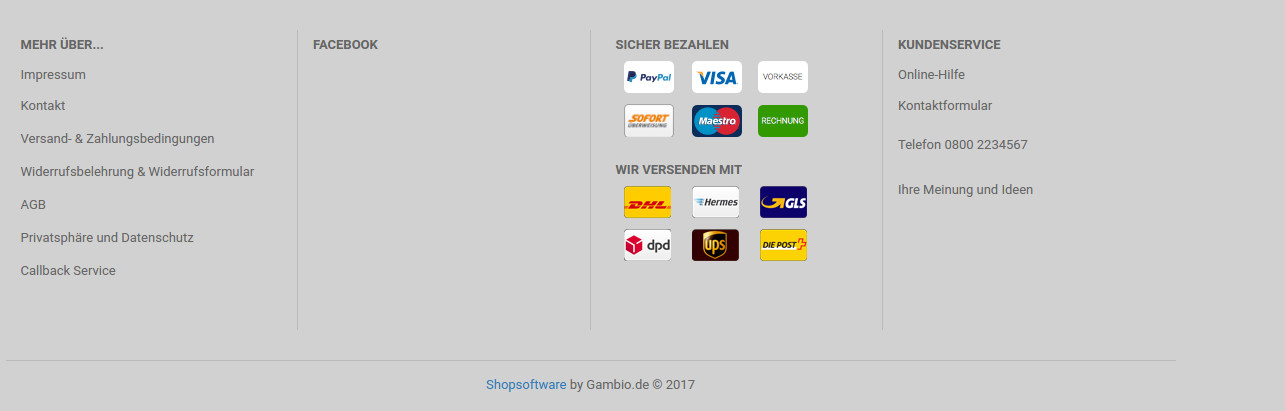Open the Kontakt page link
This screenshot has height=411, width=1285.
43,106
